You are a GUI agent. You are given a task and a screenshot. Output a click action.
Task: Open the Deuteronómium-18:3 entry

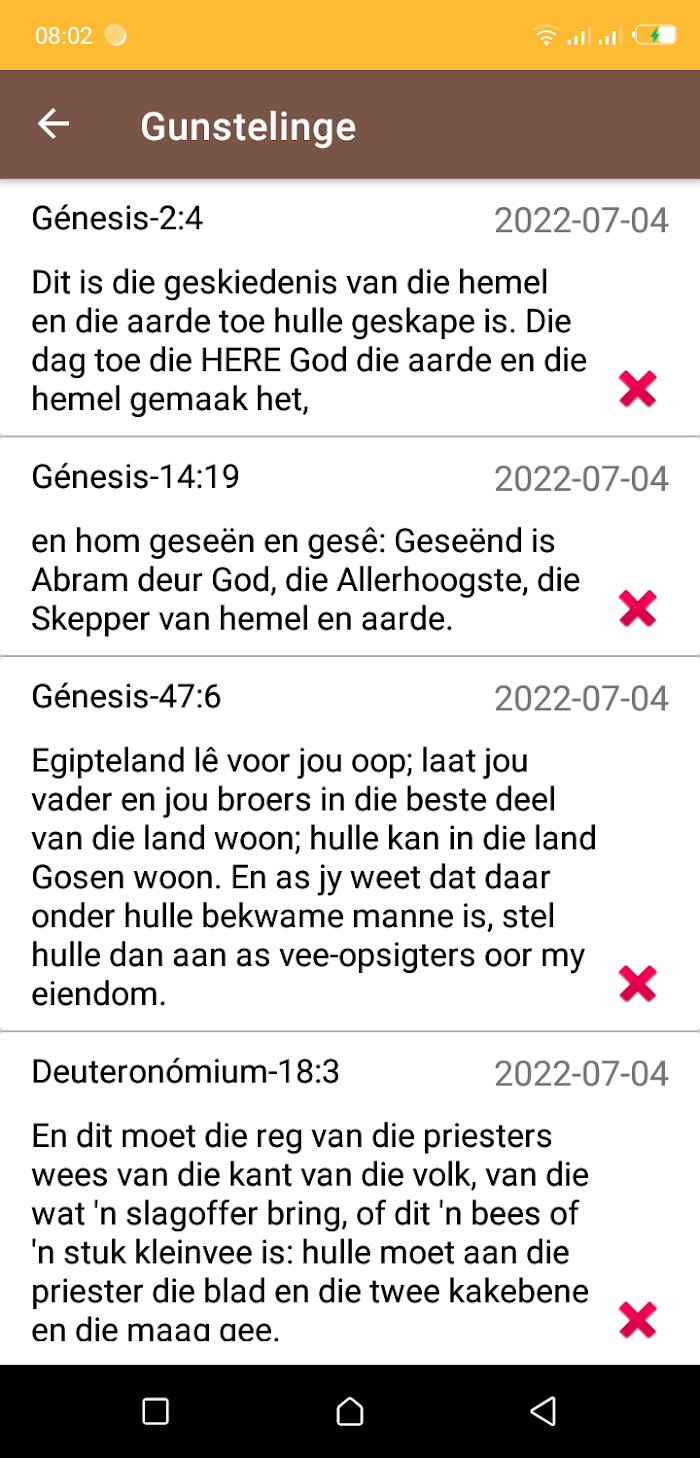coord(350,1198)
